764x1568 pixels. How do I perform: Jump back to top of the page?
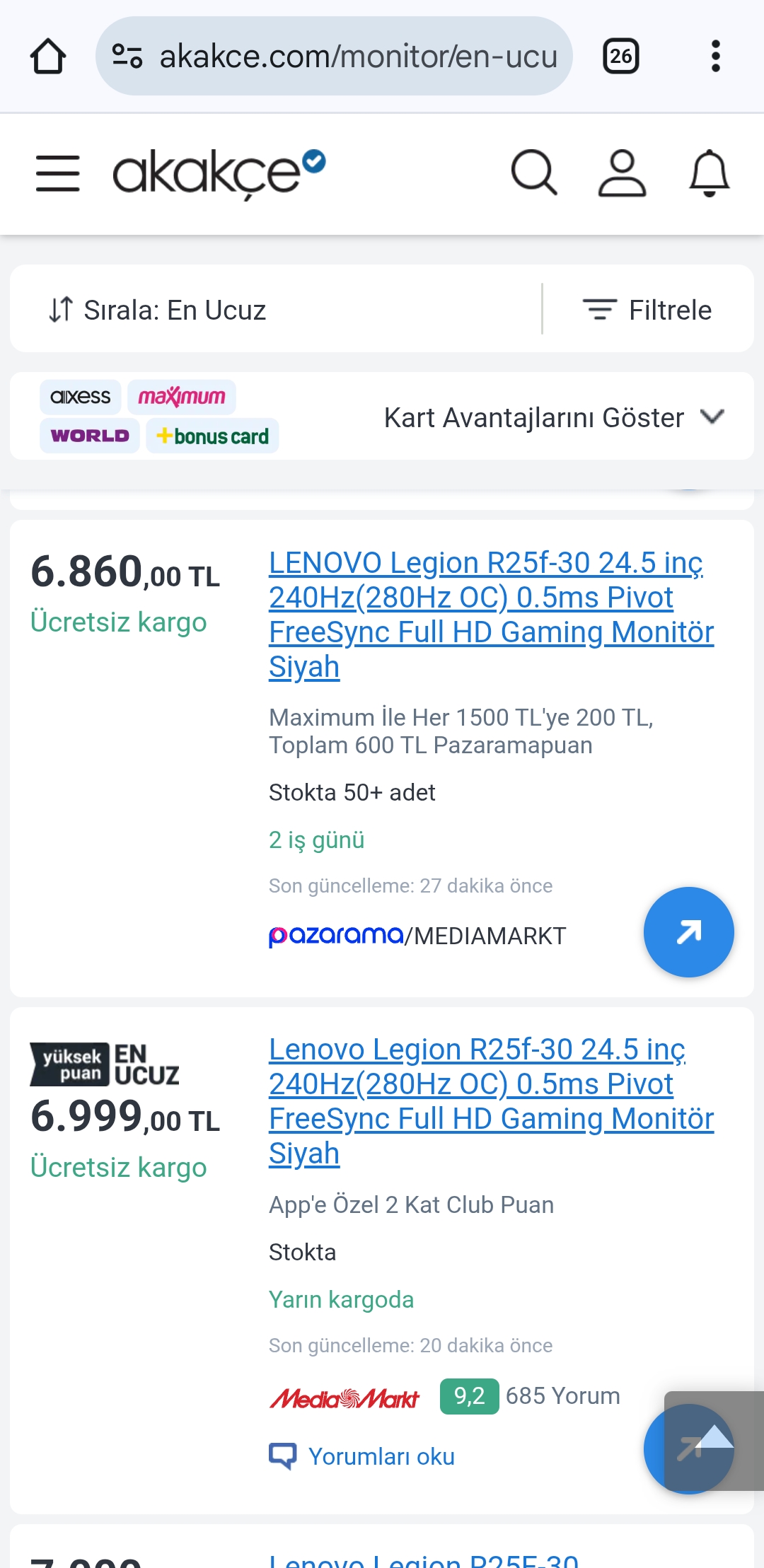[716, 1440]
